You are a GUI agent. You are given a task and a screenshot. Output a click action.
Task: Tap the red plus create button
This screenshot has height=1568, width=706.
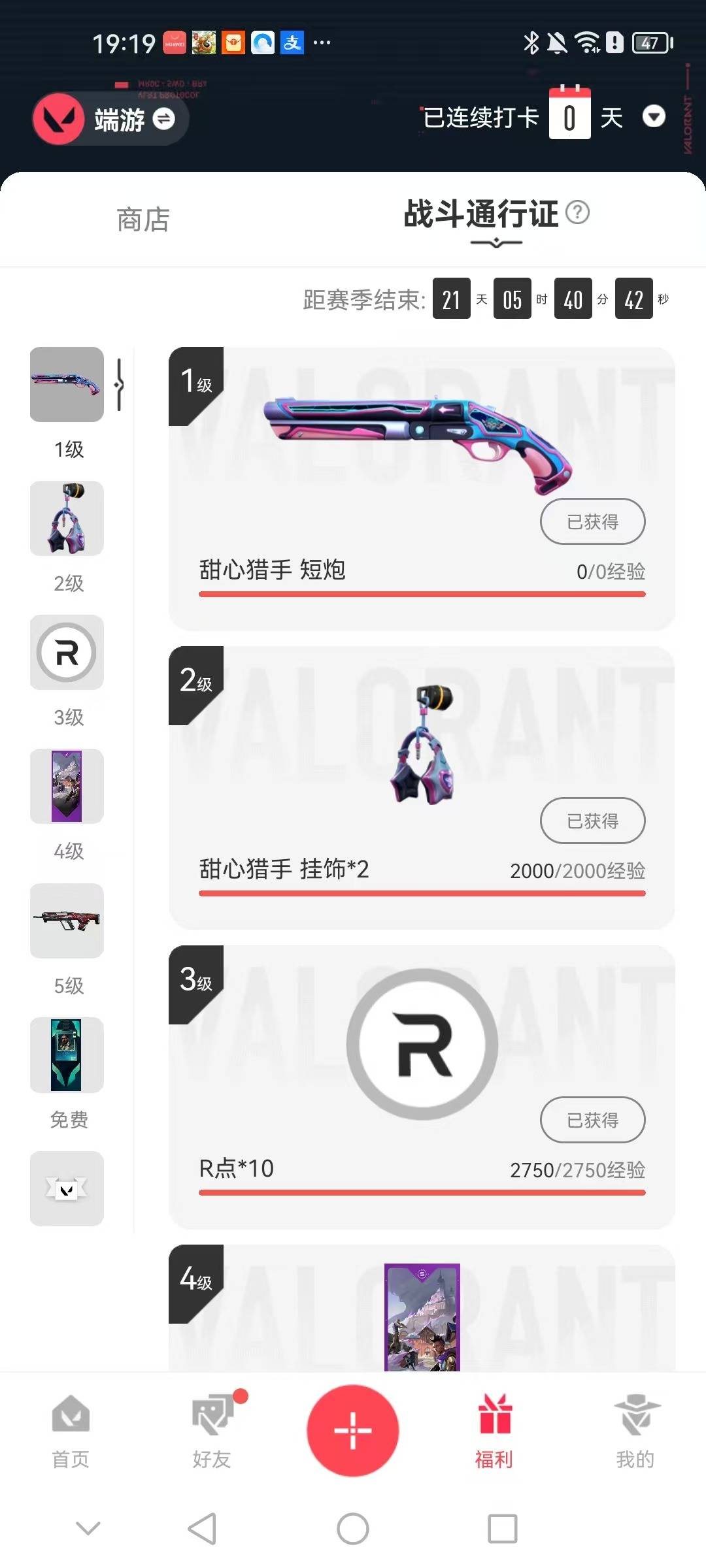click(x=353, y=1430)
